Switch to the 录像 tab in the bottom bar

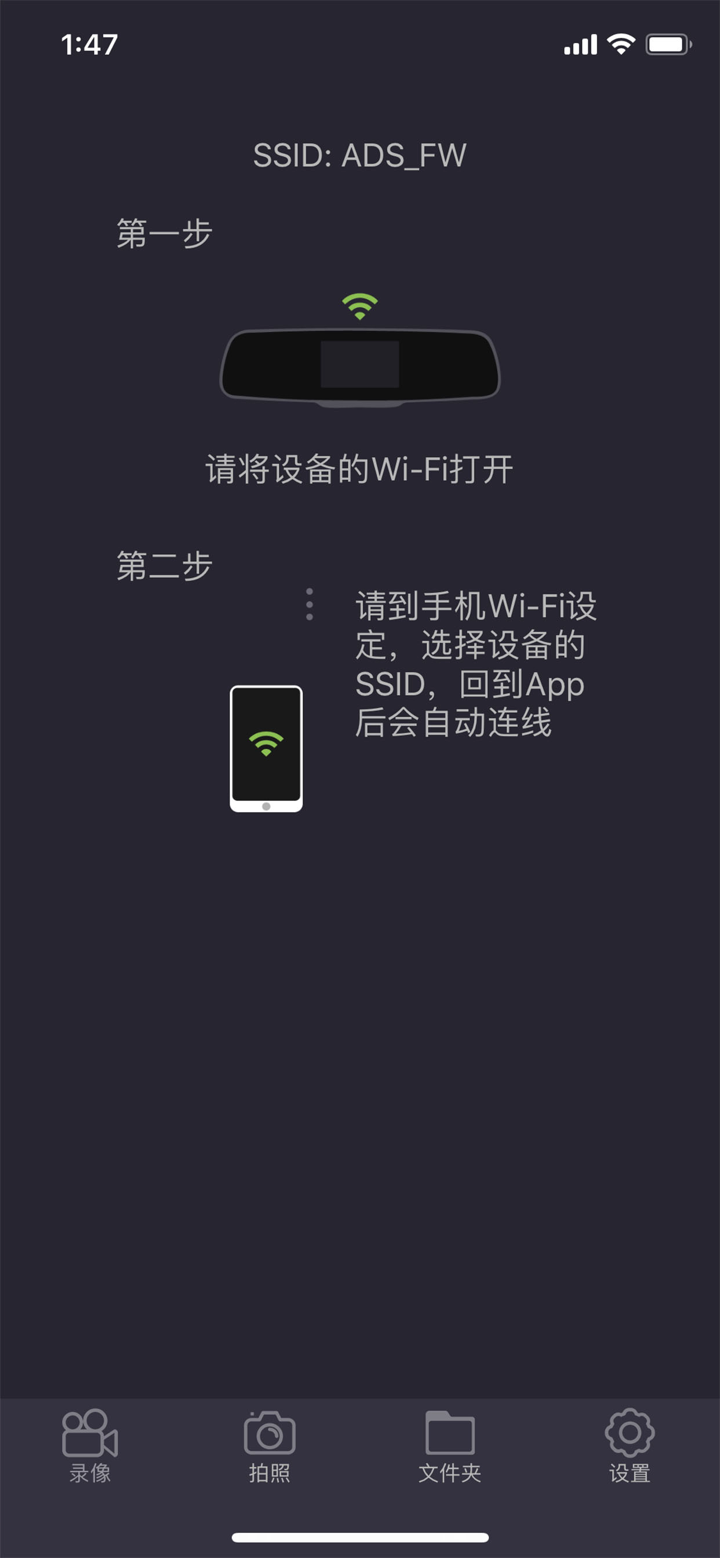88,1445
